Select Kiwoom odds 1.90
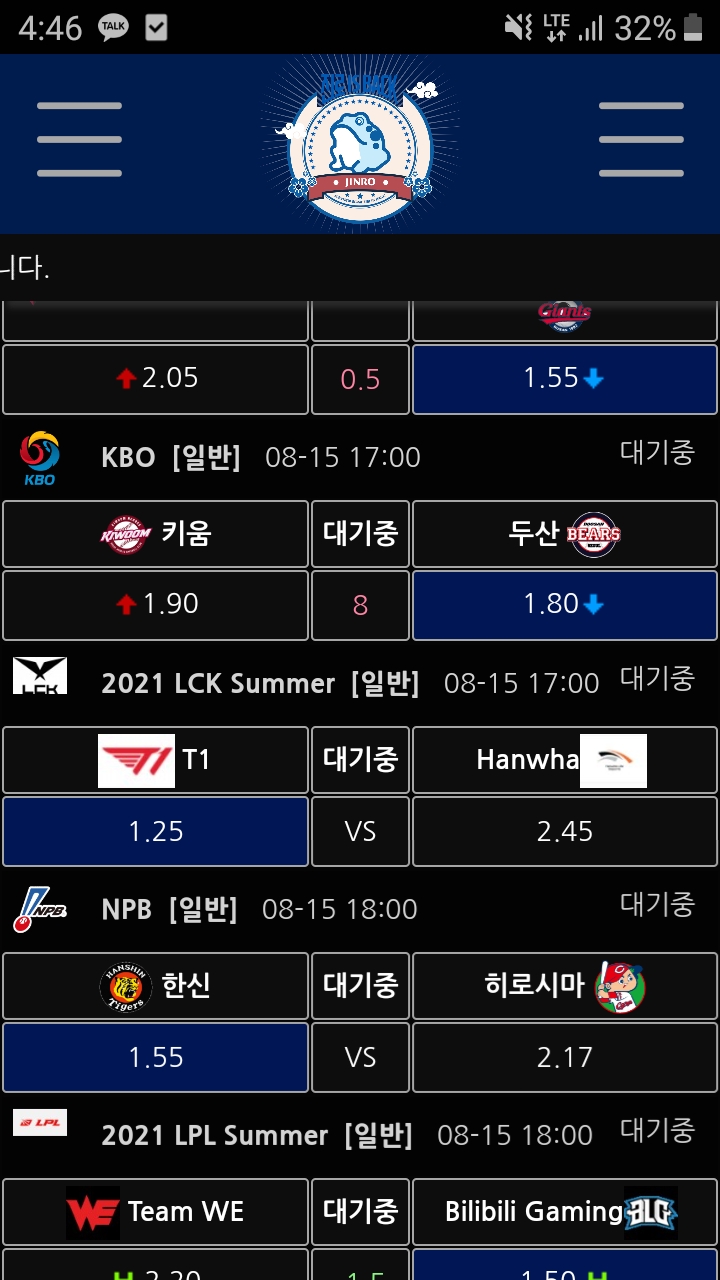 coord(155,604)
